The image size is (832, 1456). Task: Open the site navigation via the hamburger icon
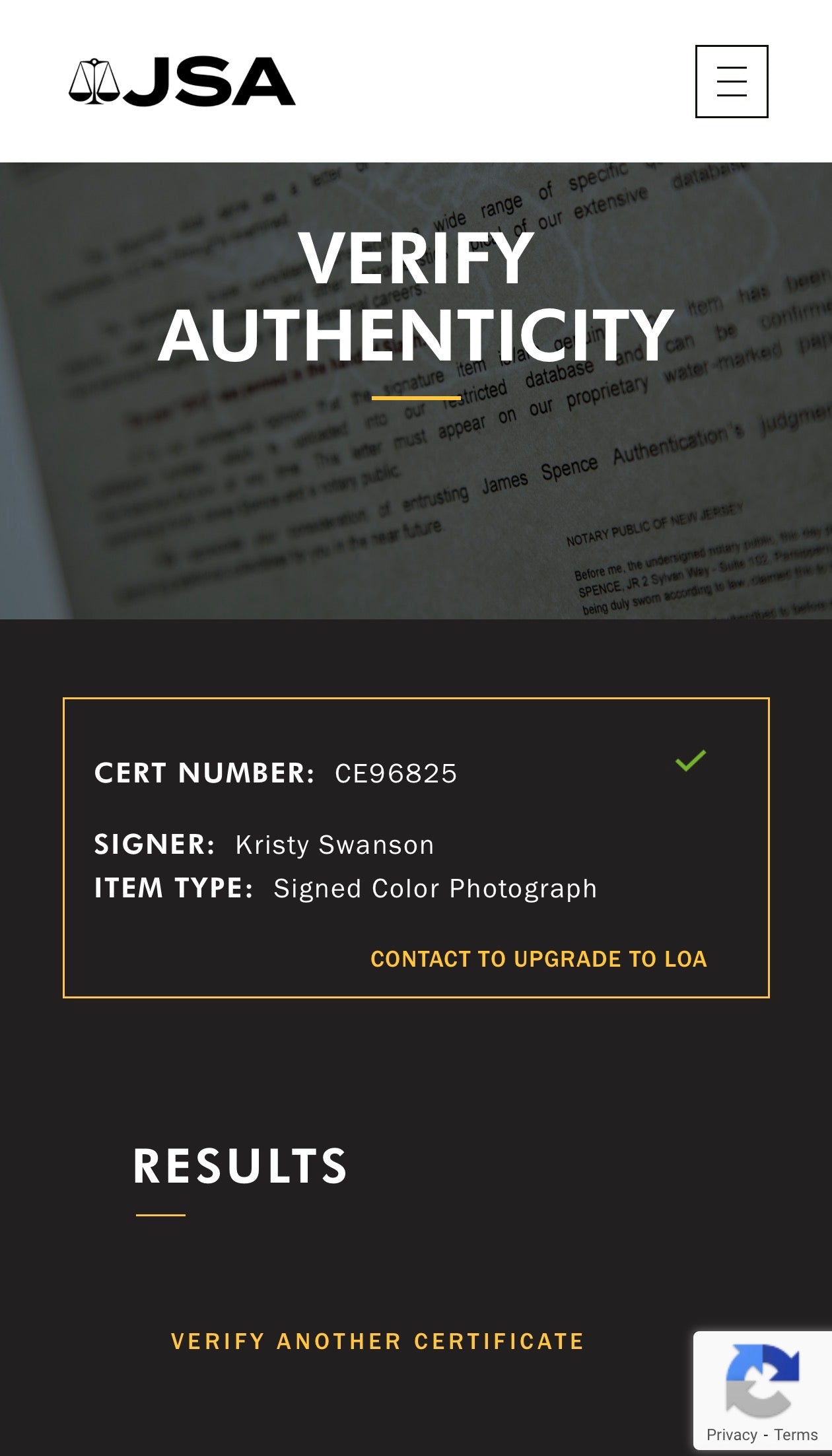(732, 80)
